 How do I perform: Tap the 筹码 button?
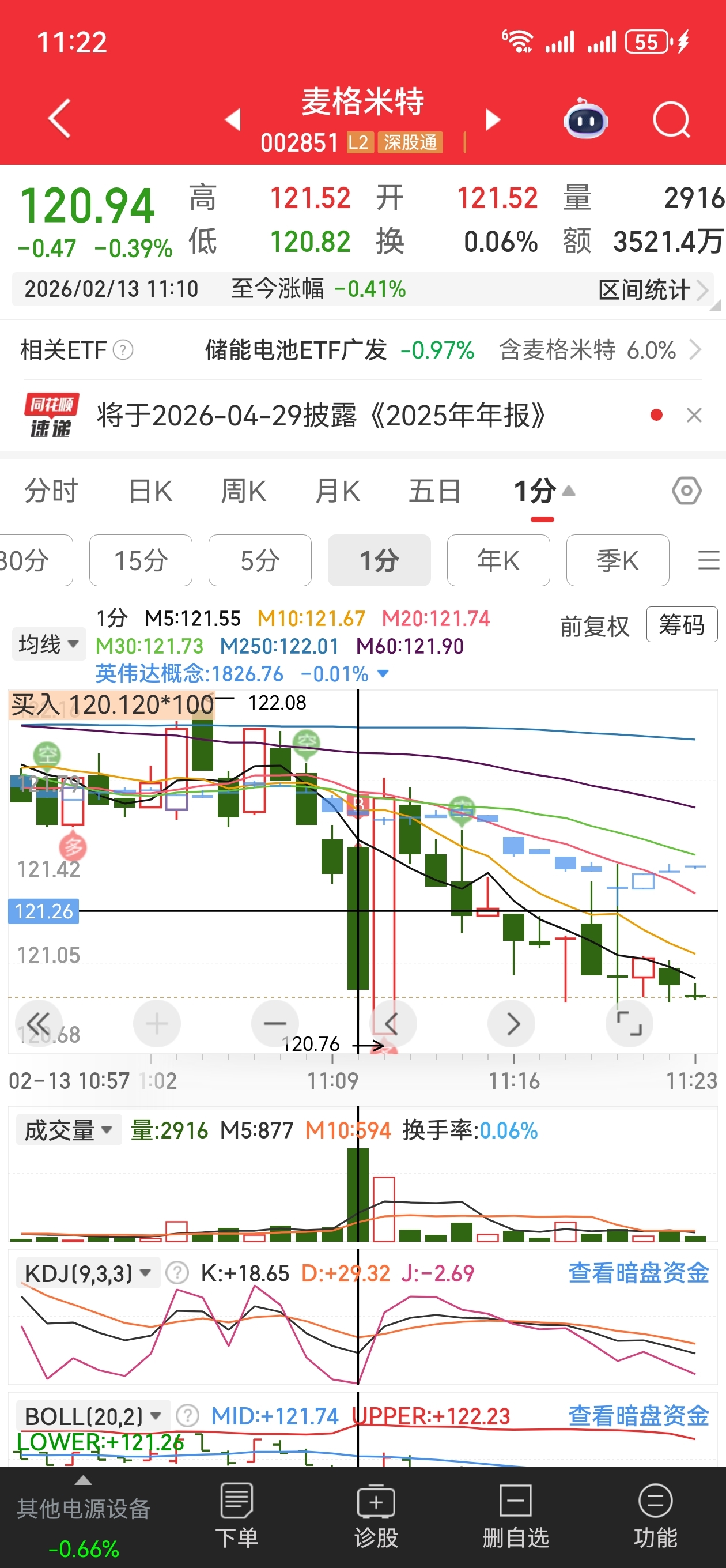coord(681,624)
